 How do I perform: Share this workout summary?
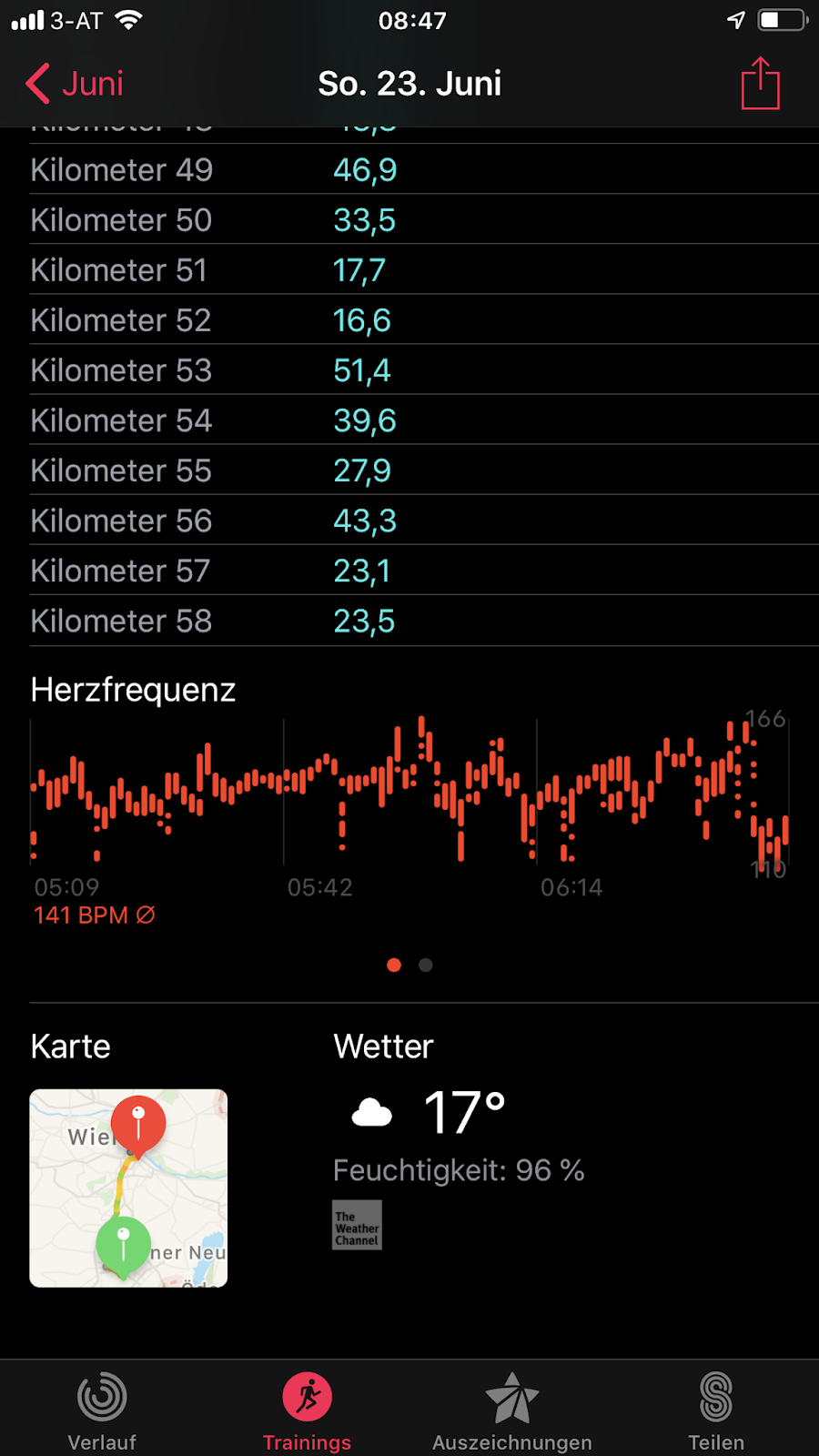(x=760, y=84)
